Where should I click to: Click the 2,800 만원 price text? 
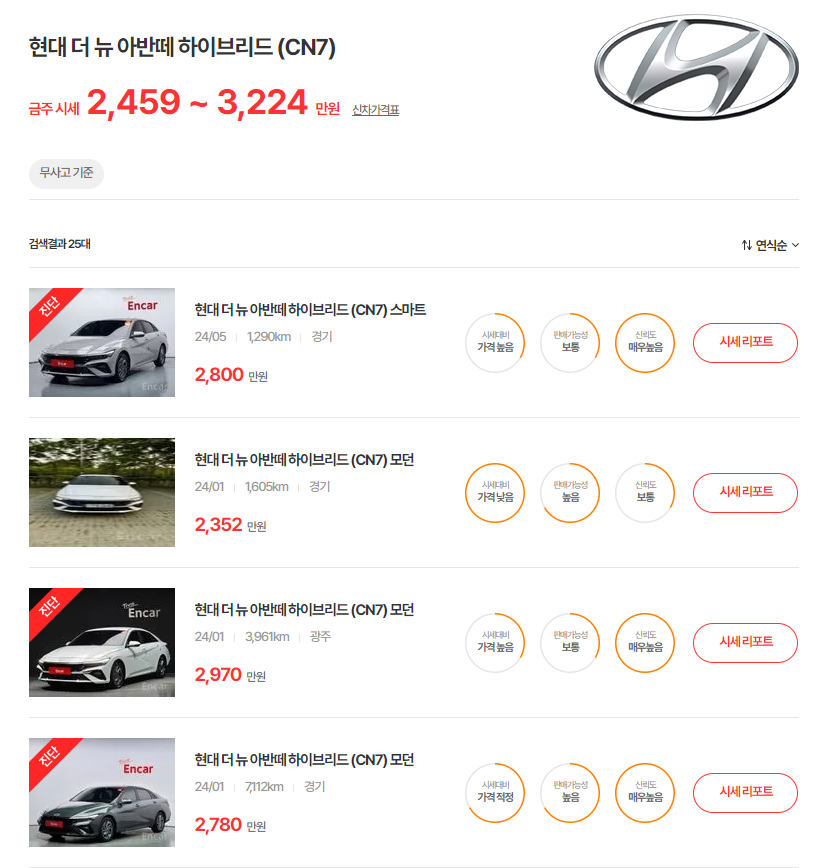click(220, 374)
